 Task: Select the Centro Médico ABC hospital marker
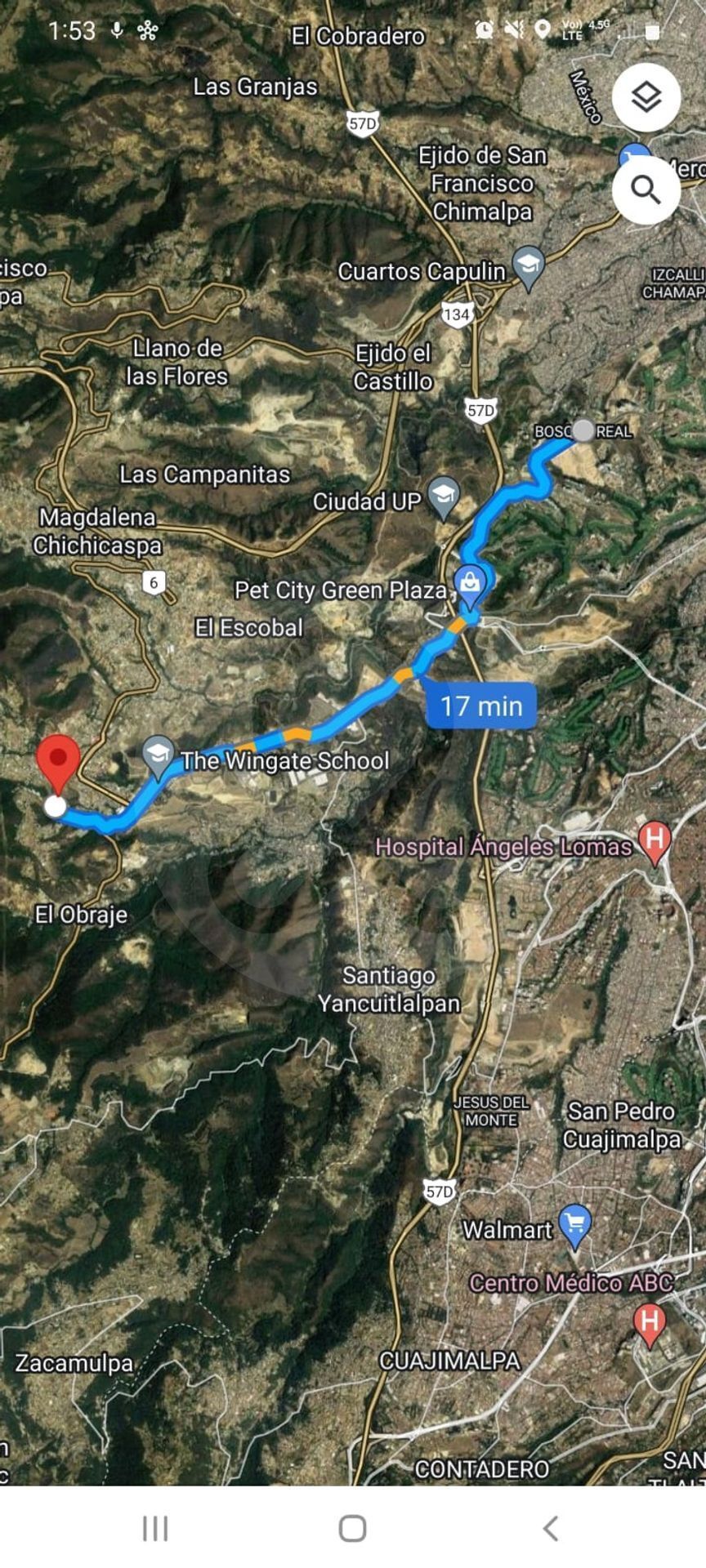coord(650,1322)
